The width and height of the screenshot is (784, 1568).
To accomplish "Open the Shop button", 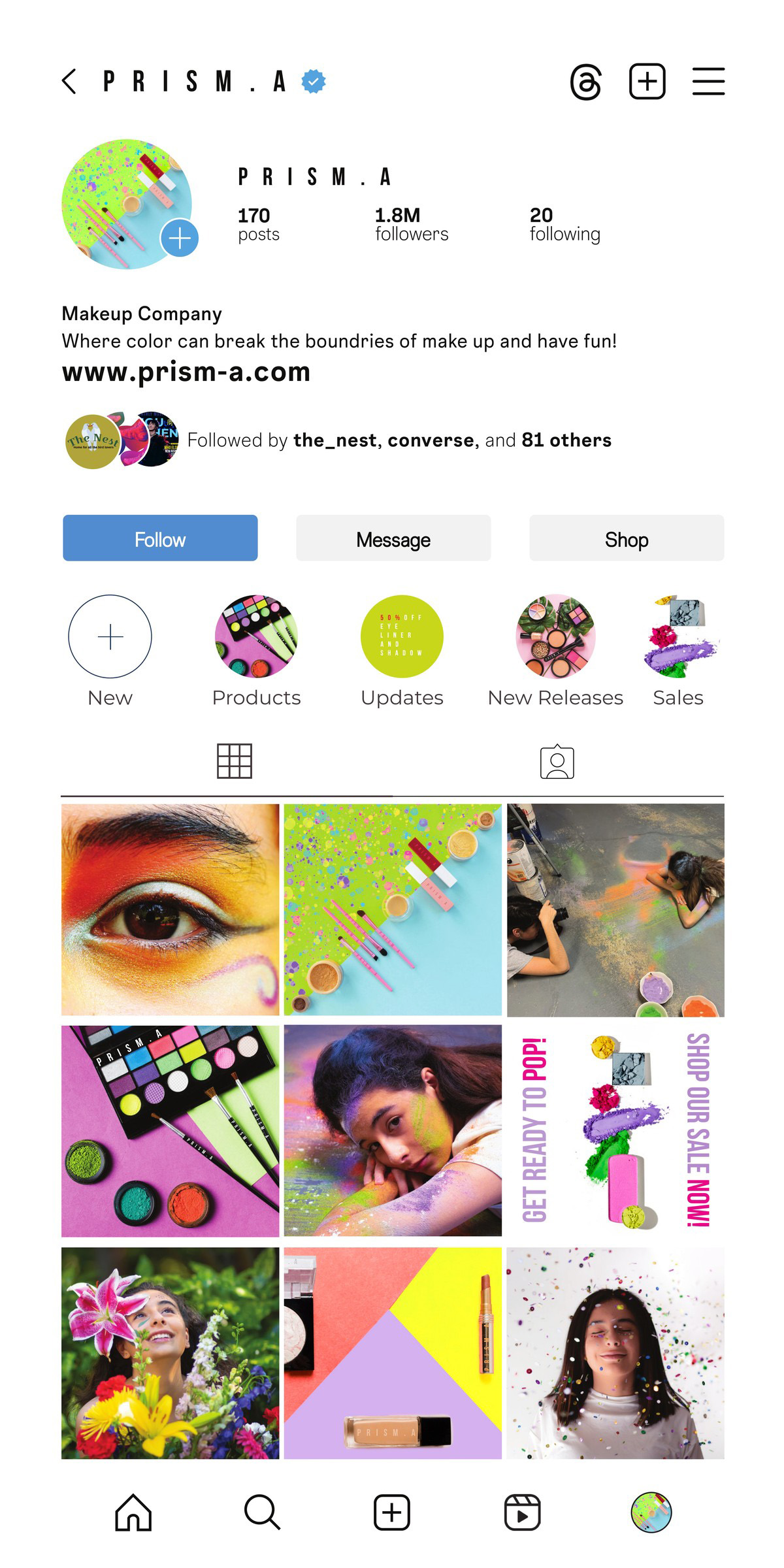I will click(x=627, y=538).
